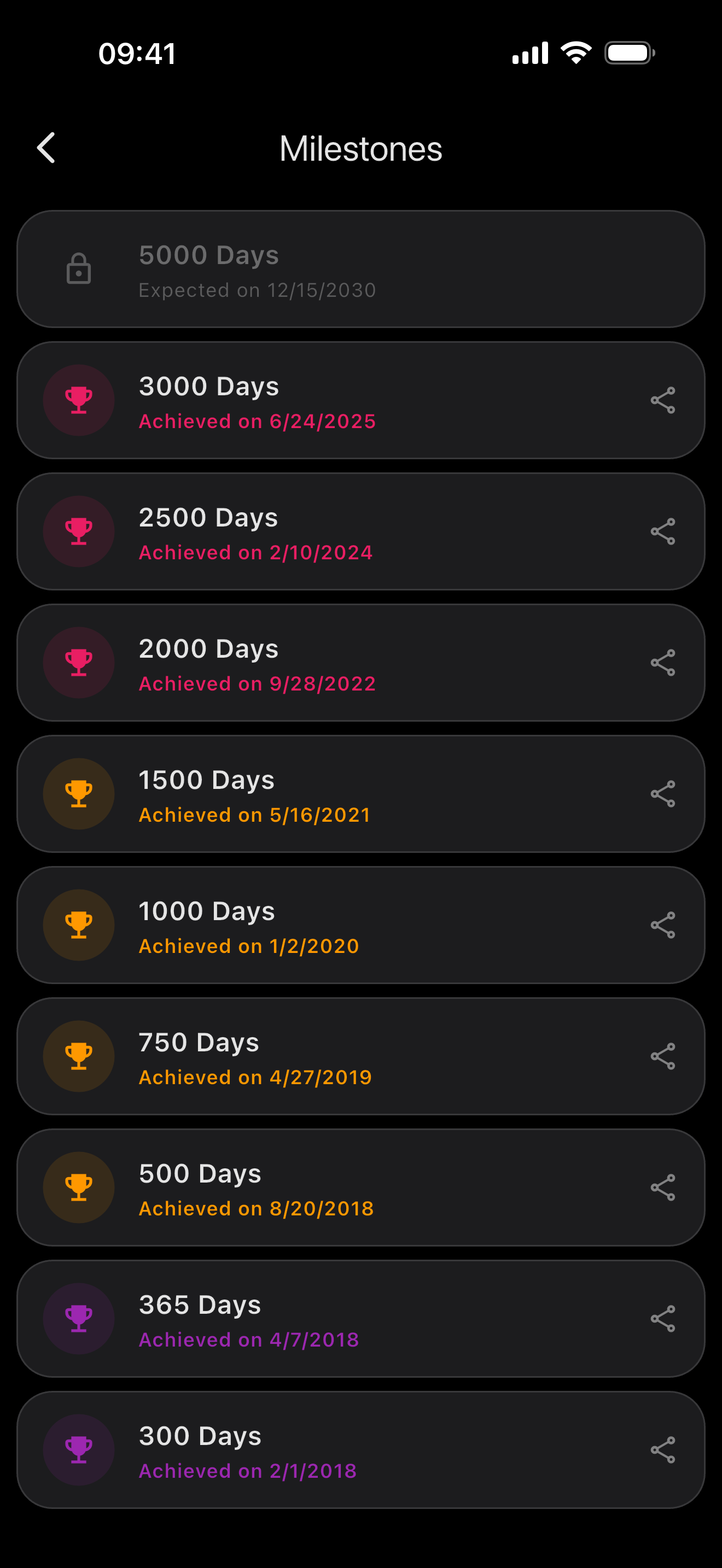722x1568 pixels.
Task: Share the 1000 Days milestone
Action: tap(662, 925)
